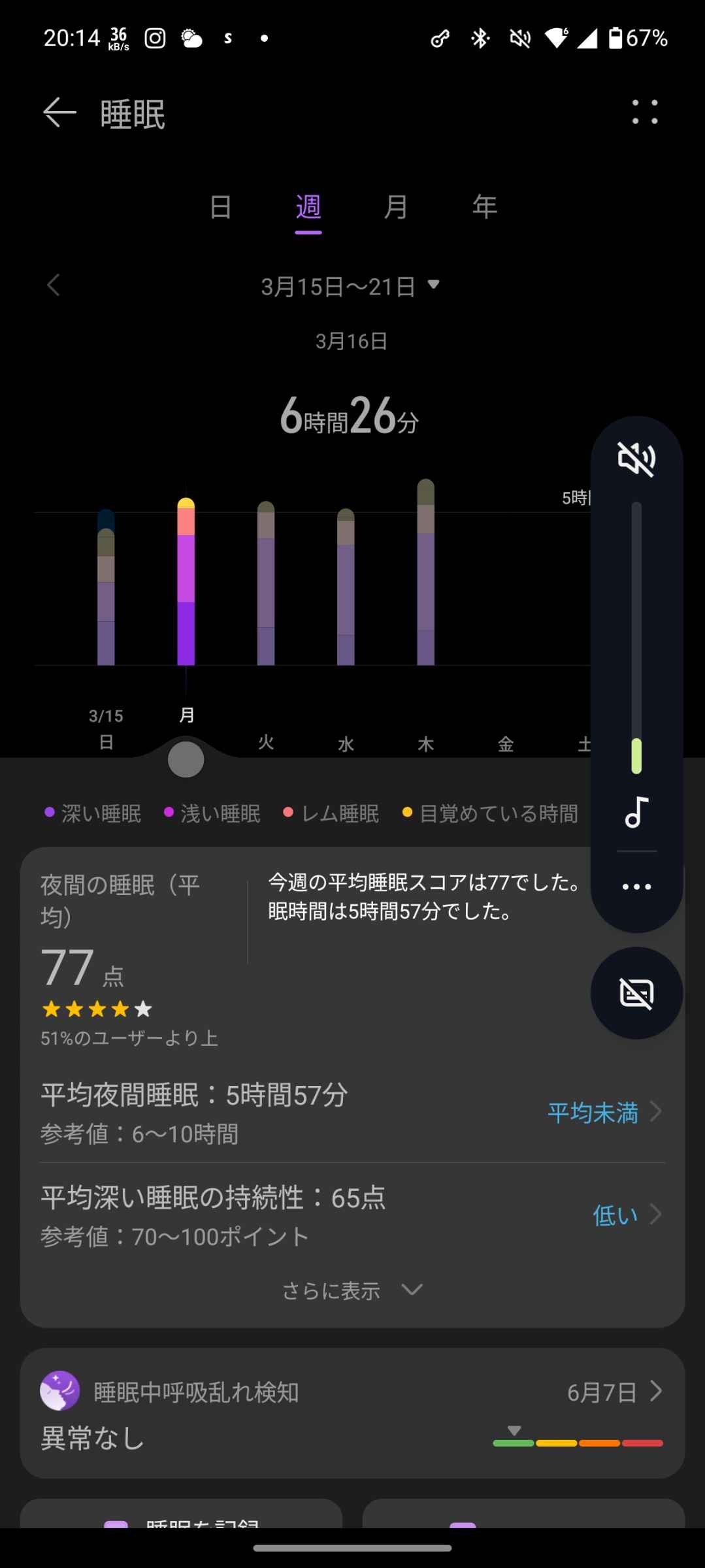The width and height of the screenshot is (705, 1568).
Task: Open 平均深い睡眠の持続性 低い details
Action: (626, 1215)
